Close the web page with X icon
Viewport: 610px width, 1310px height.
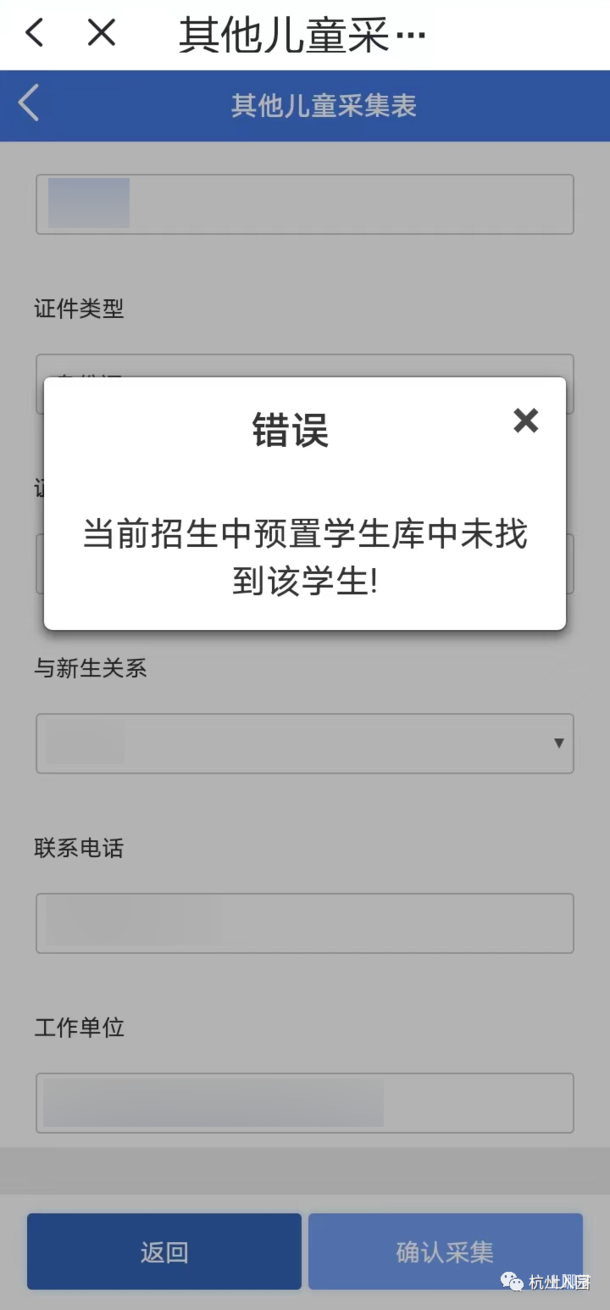(101, 33)
